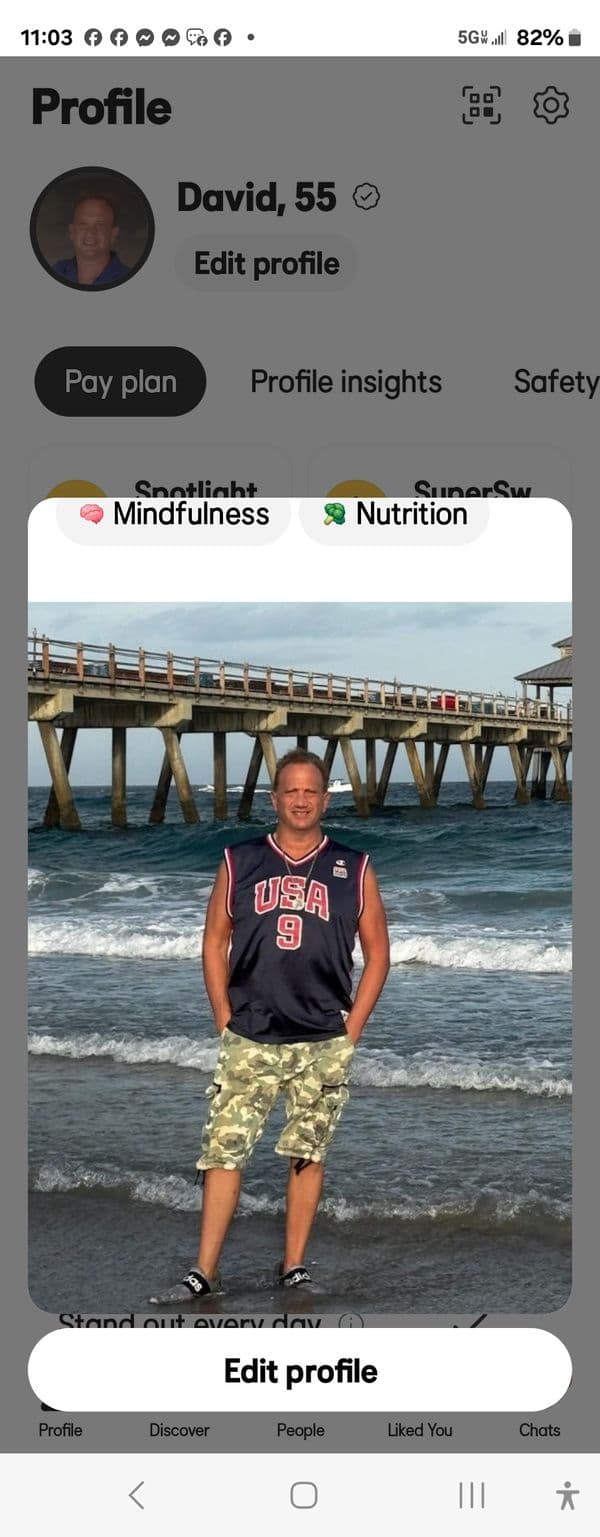The height and width of the screenshot is (1537, 600).
Task: Switch to the Chats tab
Action: click(x=539, y=1429)
